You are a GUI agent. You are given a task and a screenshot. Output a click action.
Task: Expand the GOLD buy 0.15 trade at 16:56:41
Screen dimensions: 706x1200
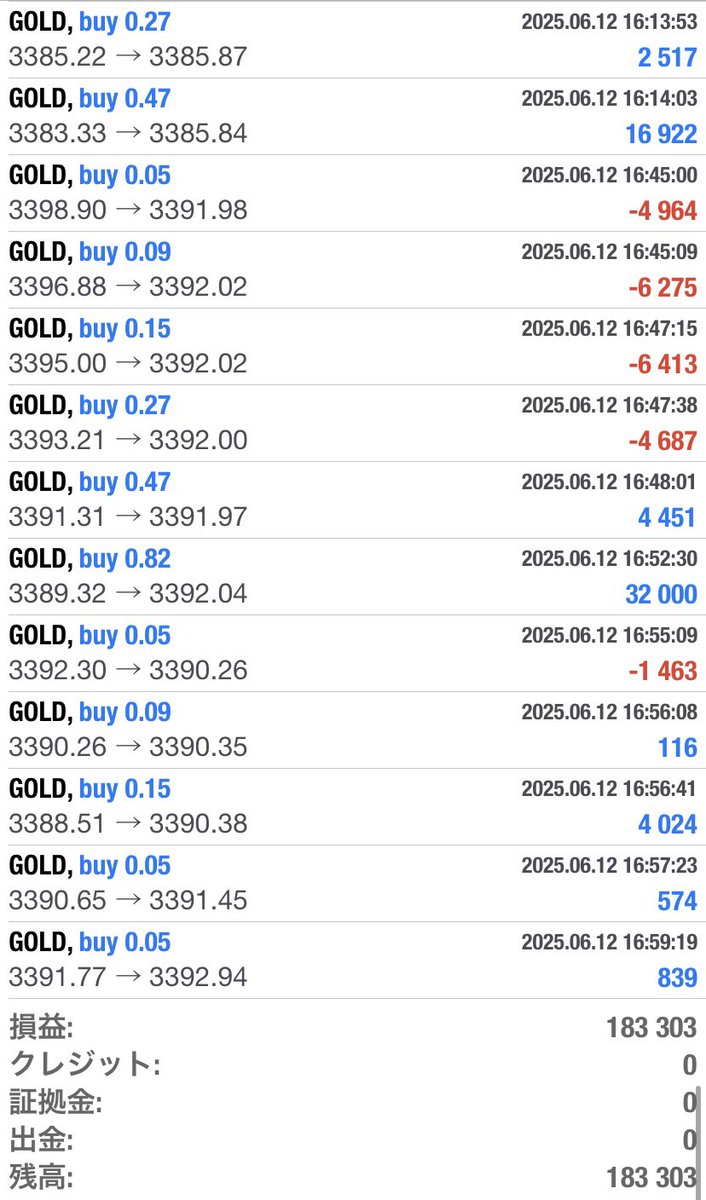[x=353, y=806]
